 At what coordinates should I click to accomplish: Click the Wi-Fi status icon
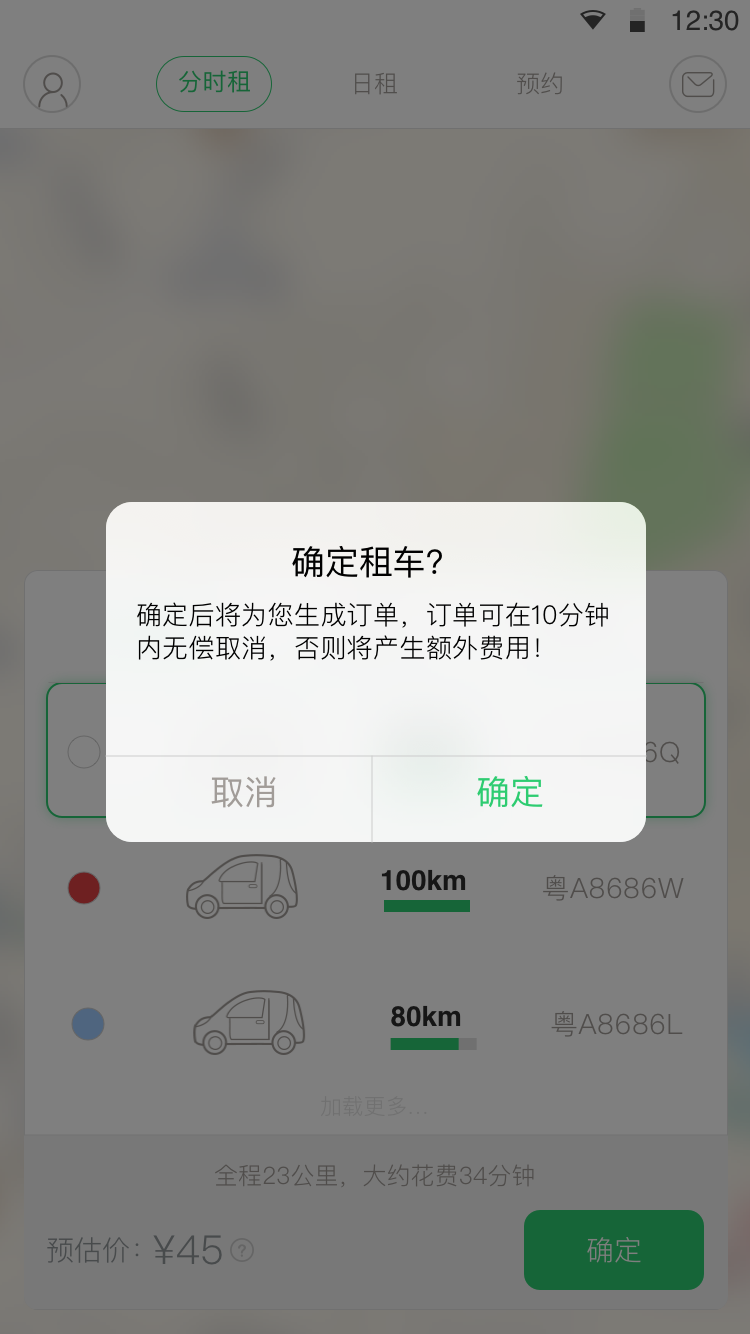(x=593, y=17)
